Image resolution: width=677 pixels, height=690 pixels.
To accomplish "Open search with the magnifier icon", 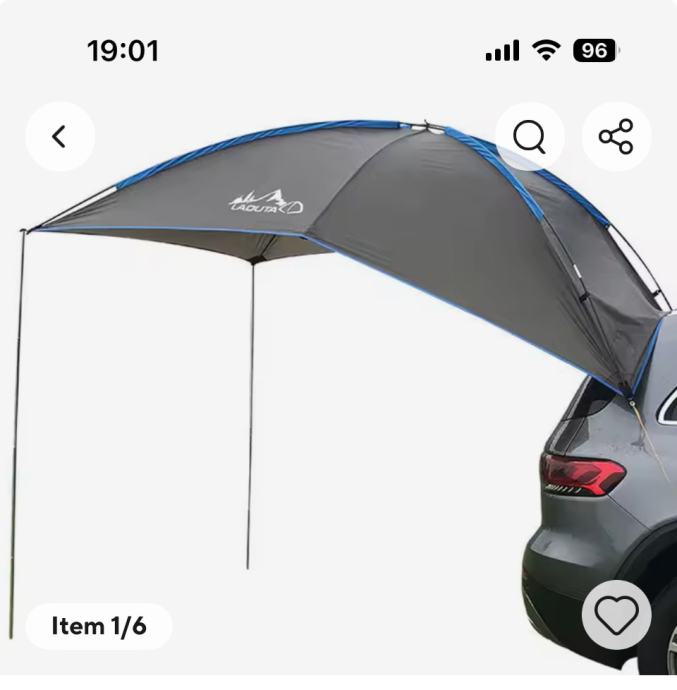I will tap(530, 136).
